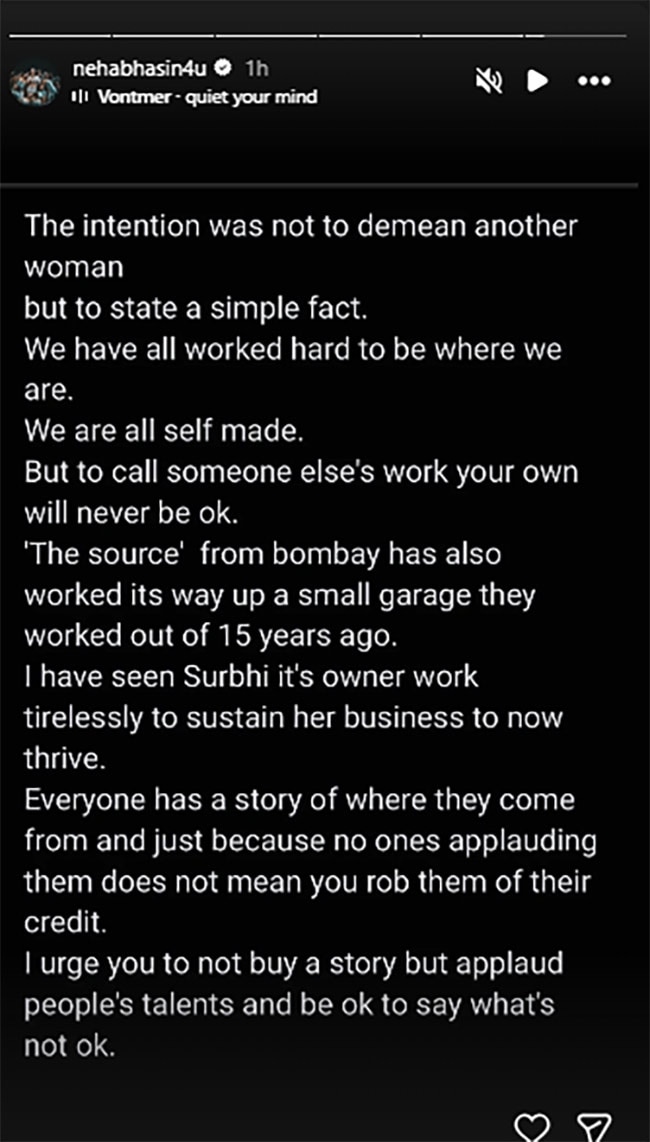Open the three-dot overflow menu

594,82
